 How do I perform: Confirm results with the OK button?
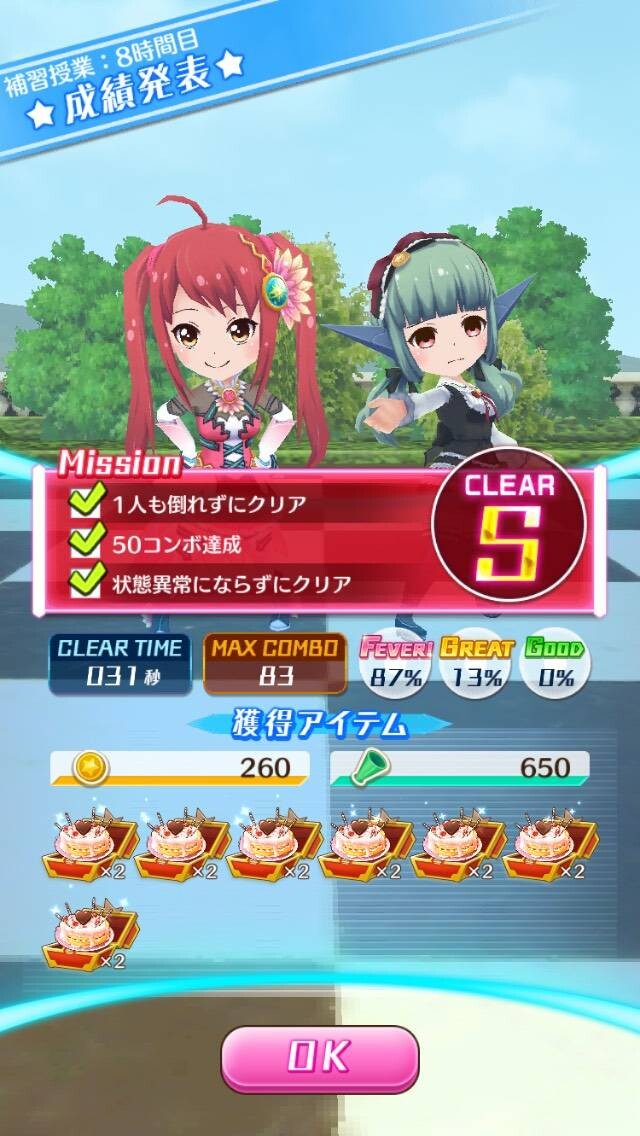(320, 1059)
